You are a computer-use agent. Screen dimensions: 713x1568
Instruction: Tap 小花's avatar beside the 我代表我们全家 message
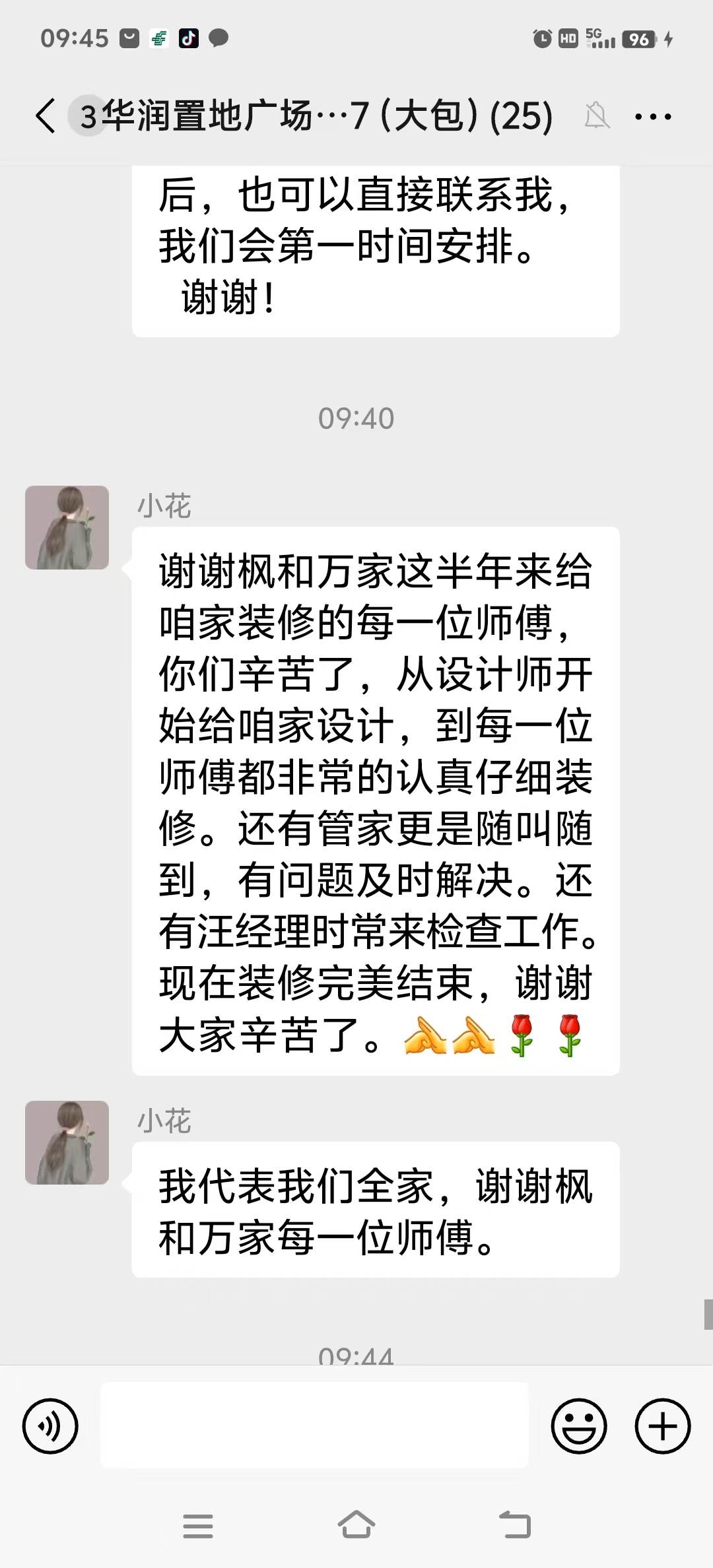(67, 1142)
